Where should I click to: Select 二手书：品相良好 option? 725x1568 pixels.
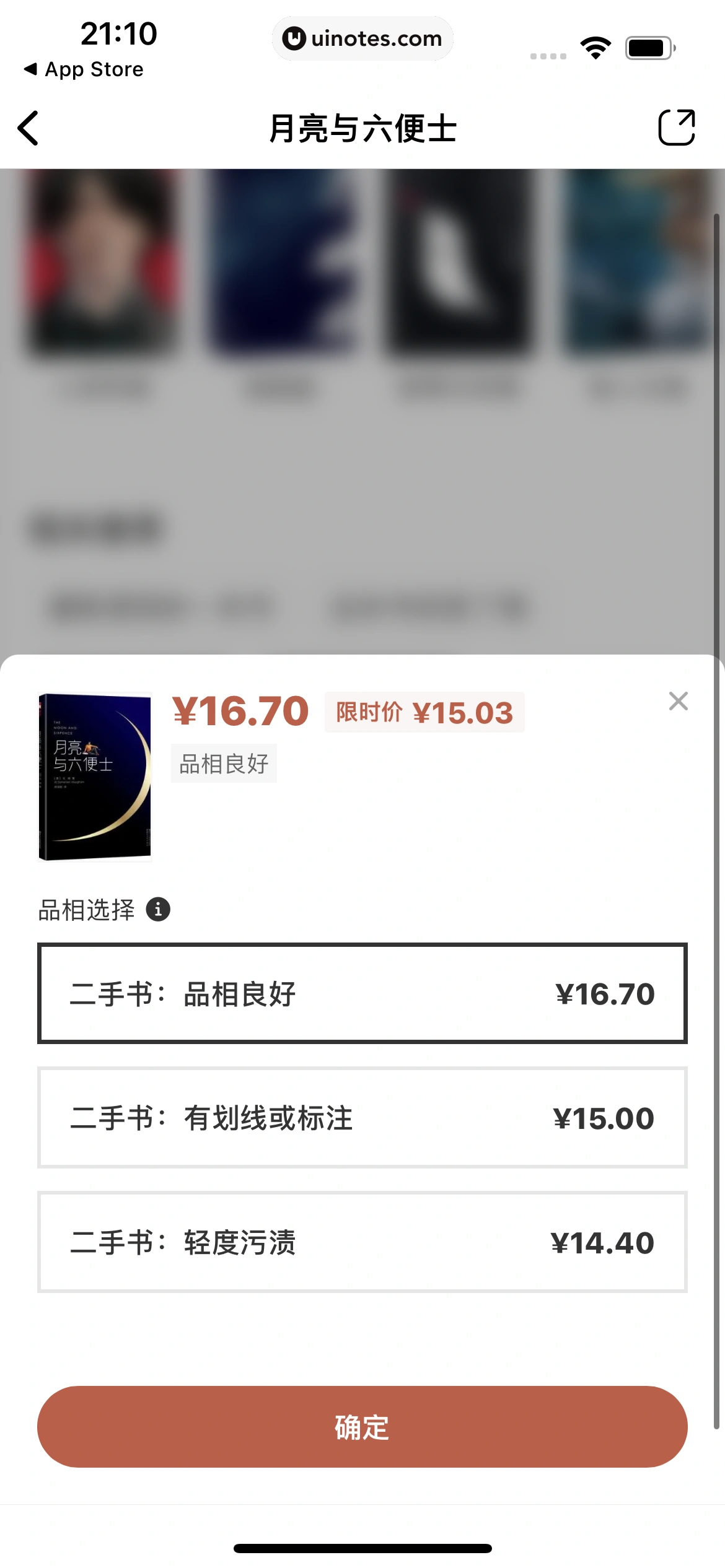(x=362, y=993)
